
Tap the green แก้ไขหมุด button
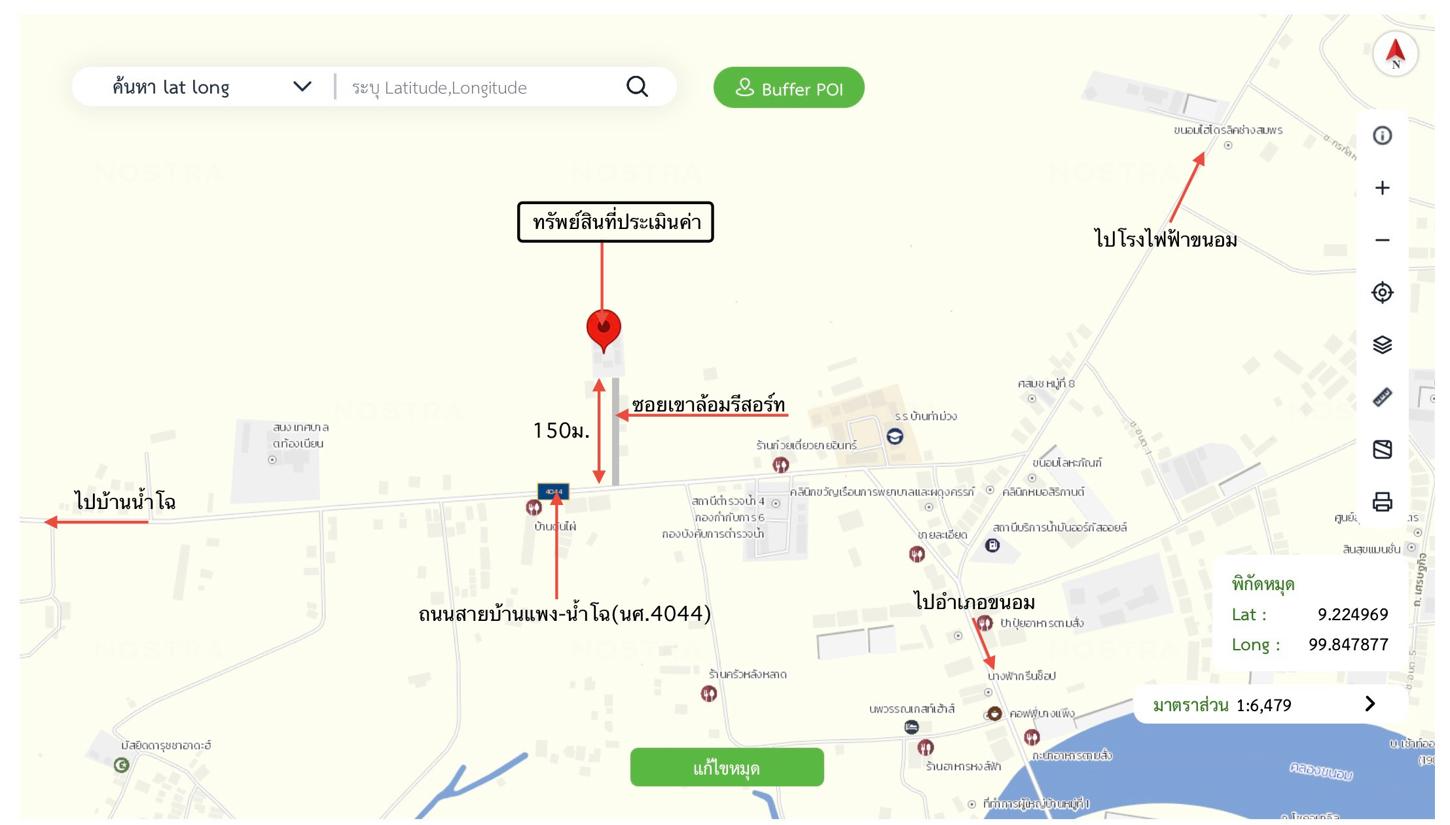(x=727, y=768)
